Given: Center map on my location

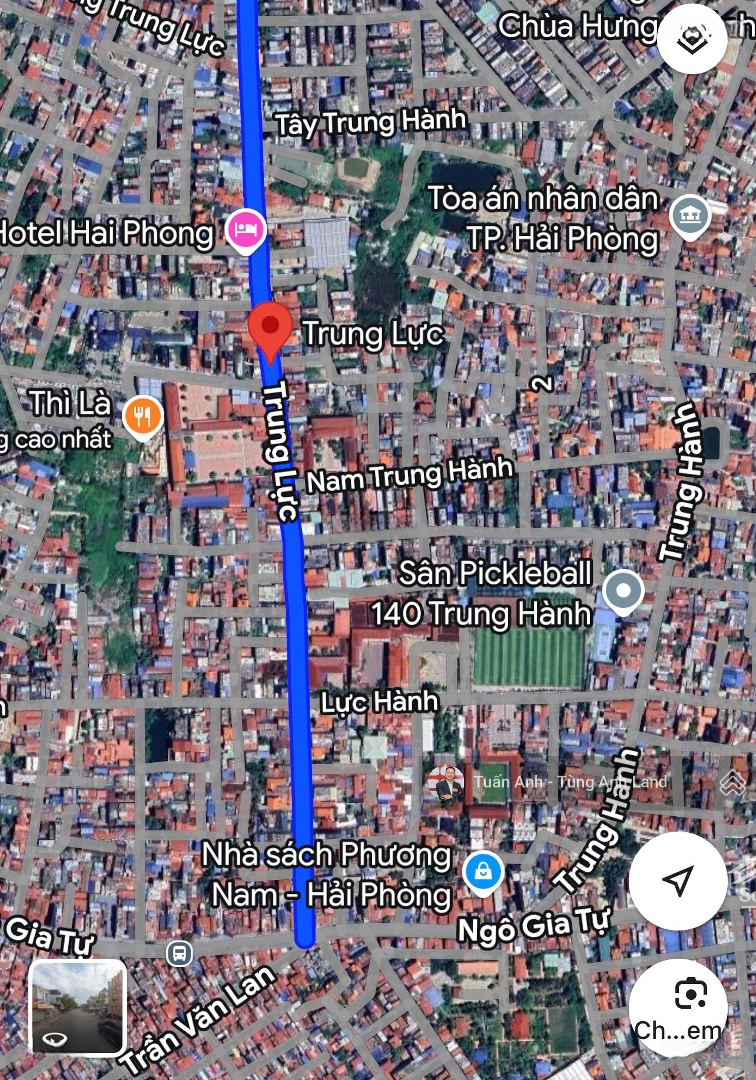Looking at the screenshot, I should pyautogui.click(x=678, y=881).
